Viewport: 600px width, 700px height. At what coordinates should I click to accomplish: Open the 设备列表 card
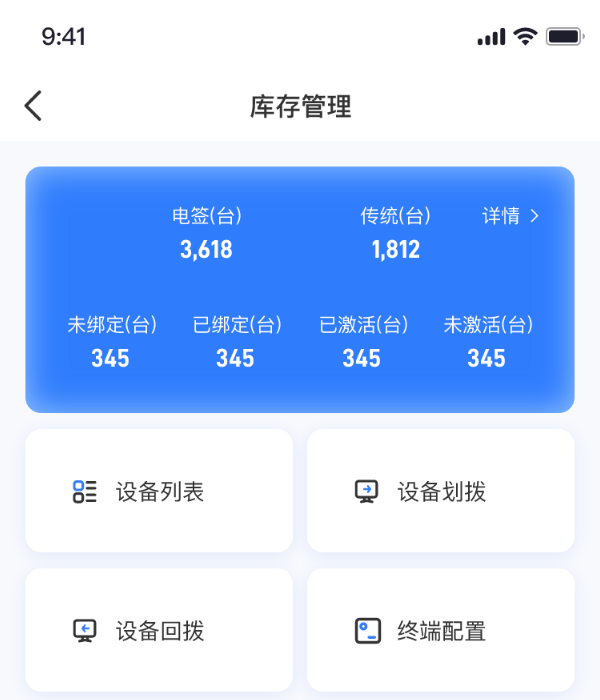159,491
